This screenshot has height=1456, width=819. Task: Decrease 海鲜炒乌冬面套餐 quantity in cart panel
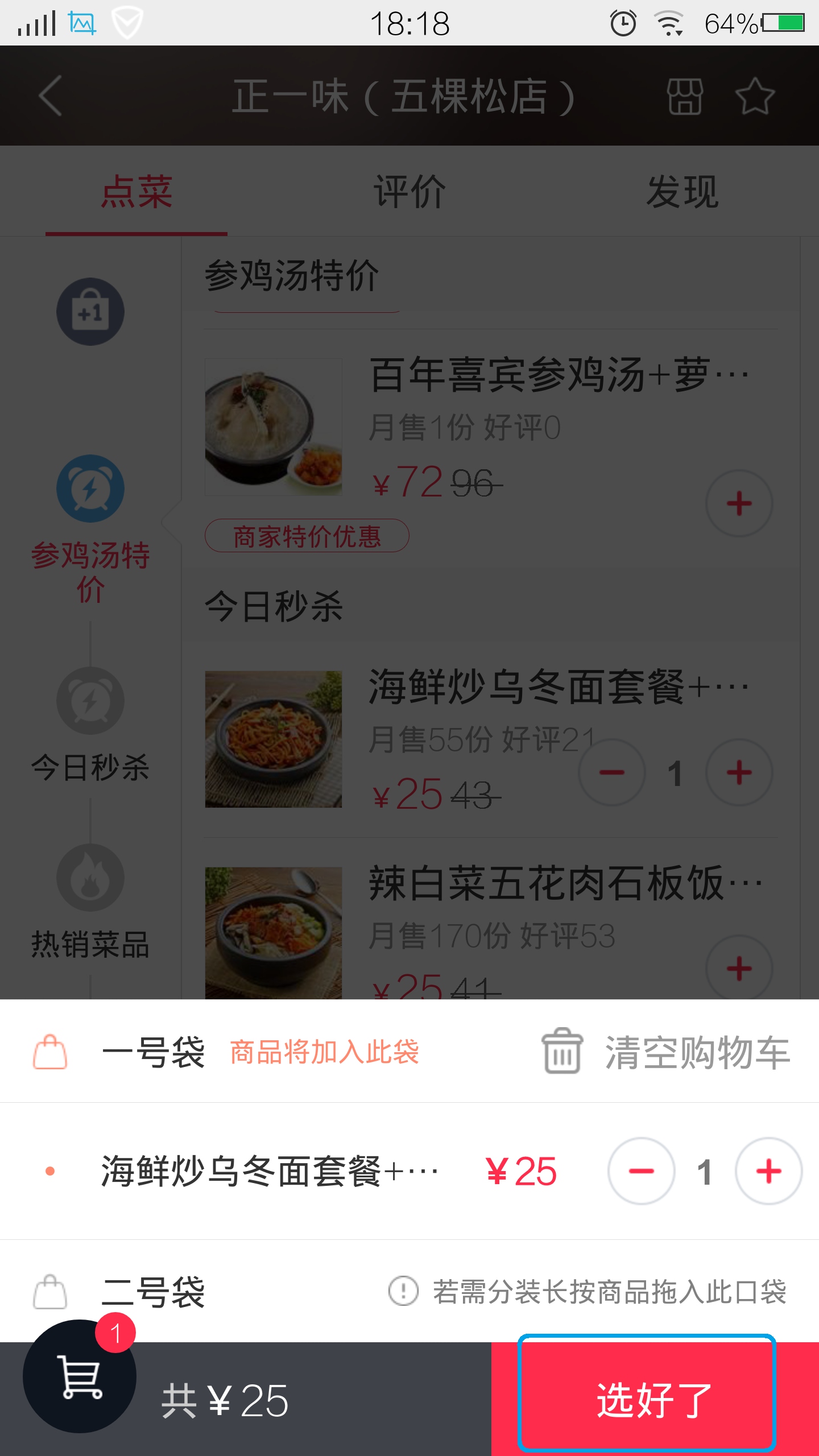pyautogui.click(x=641, y=1171)
